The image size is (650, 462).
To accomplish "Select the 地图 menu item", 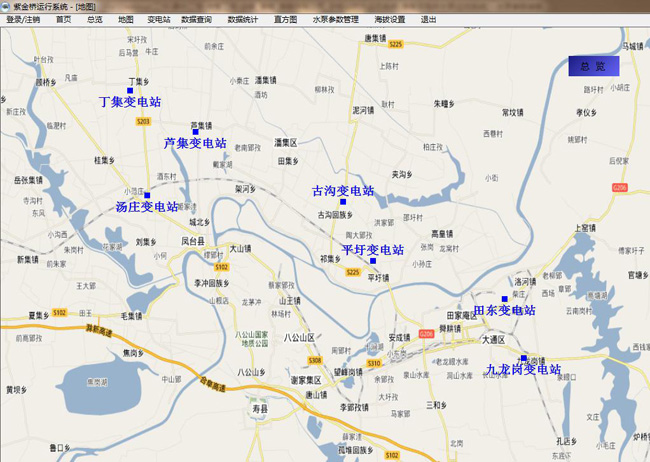I will pyautogui.click(x=125, y=19).
